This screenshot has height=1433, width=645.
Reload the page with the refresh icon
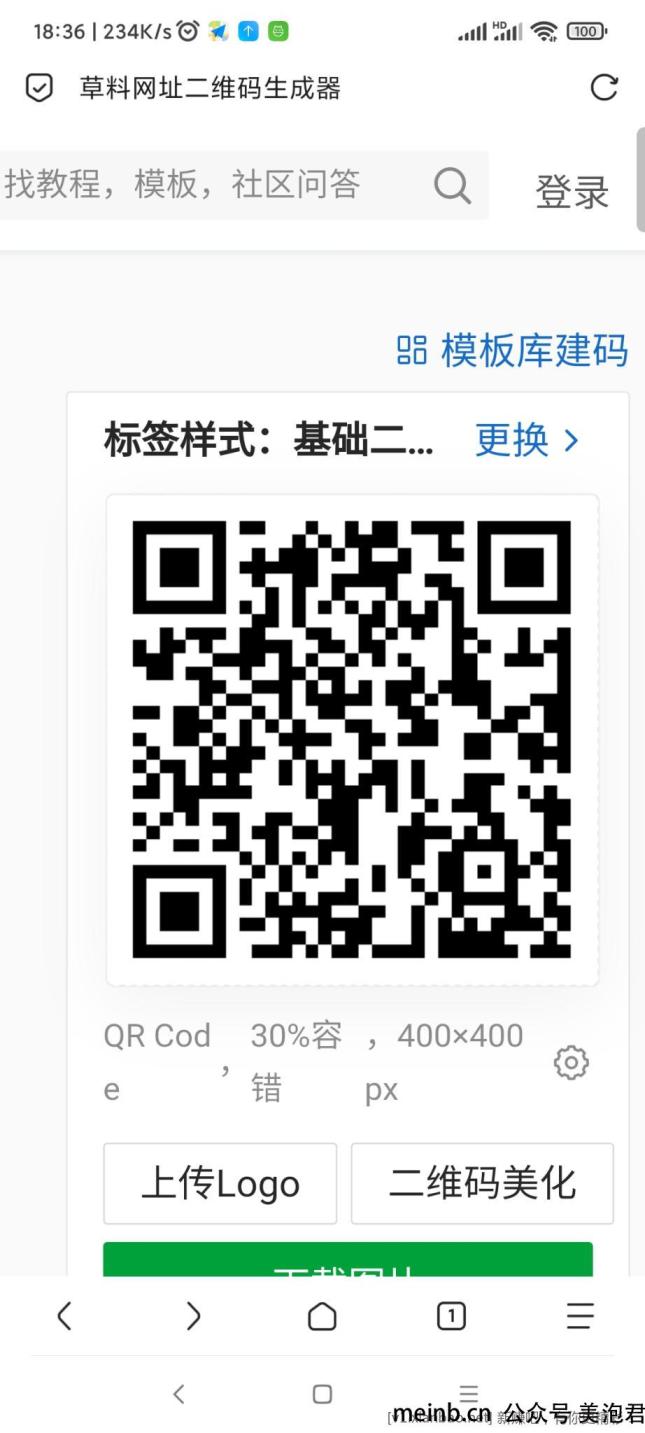tap(604, 88)
